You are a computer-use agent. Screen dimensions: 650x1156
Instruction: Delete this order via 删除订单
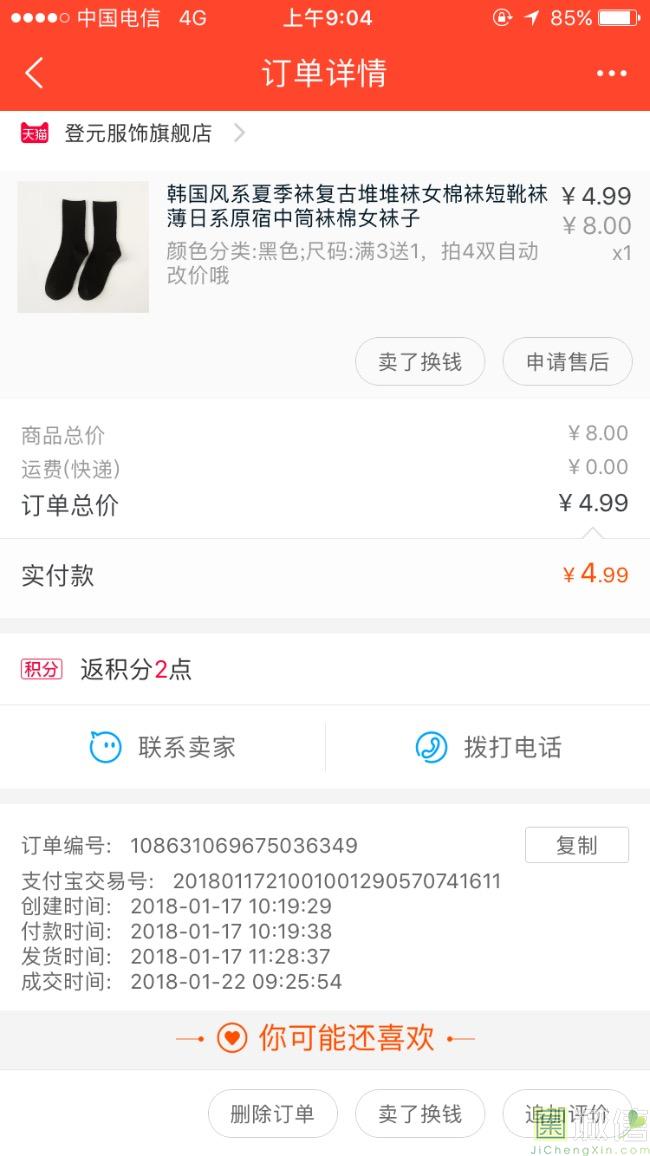272,1114
